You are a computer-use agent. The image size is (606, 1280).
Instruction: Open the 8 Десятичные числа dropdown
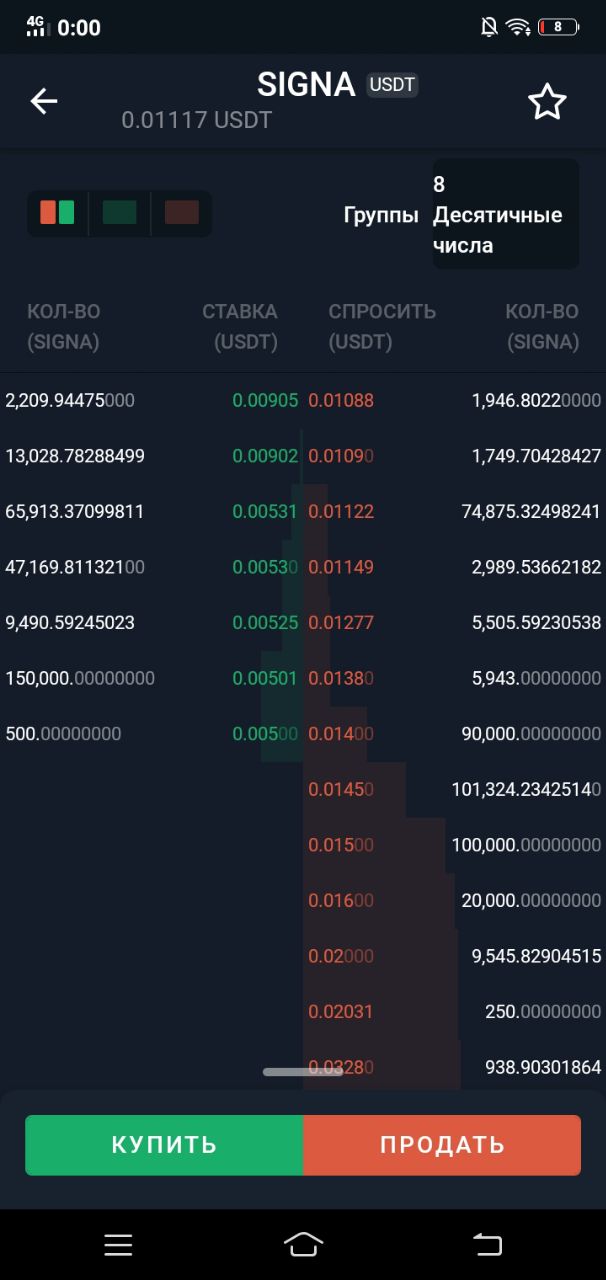(x=506, y=214)
